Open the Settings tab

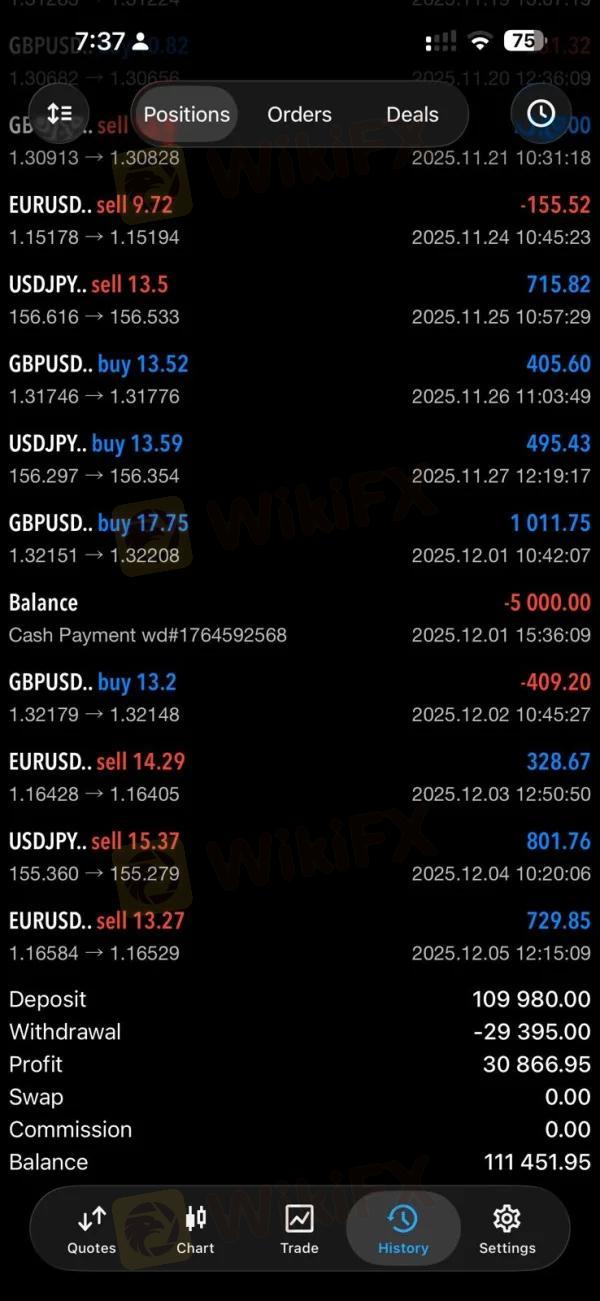point(507,1229)
